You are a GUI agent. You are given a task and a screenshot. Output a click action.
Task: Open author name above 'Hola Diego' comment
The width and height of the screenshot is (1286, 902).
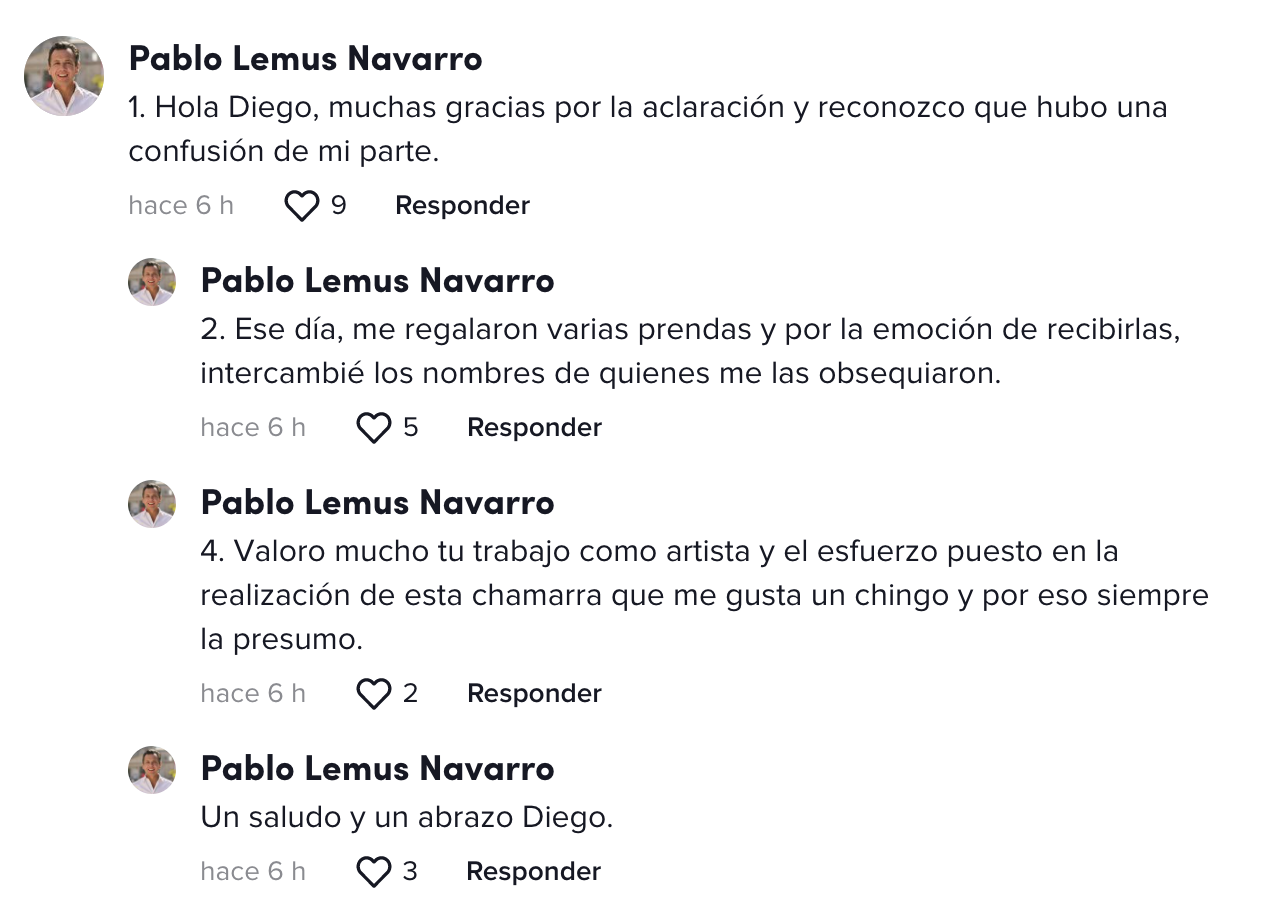coord(305,59)
